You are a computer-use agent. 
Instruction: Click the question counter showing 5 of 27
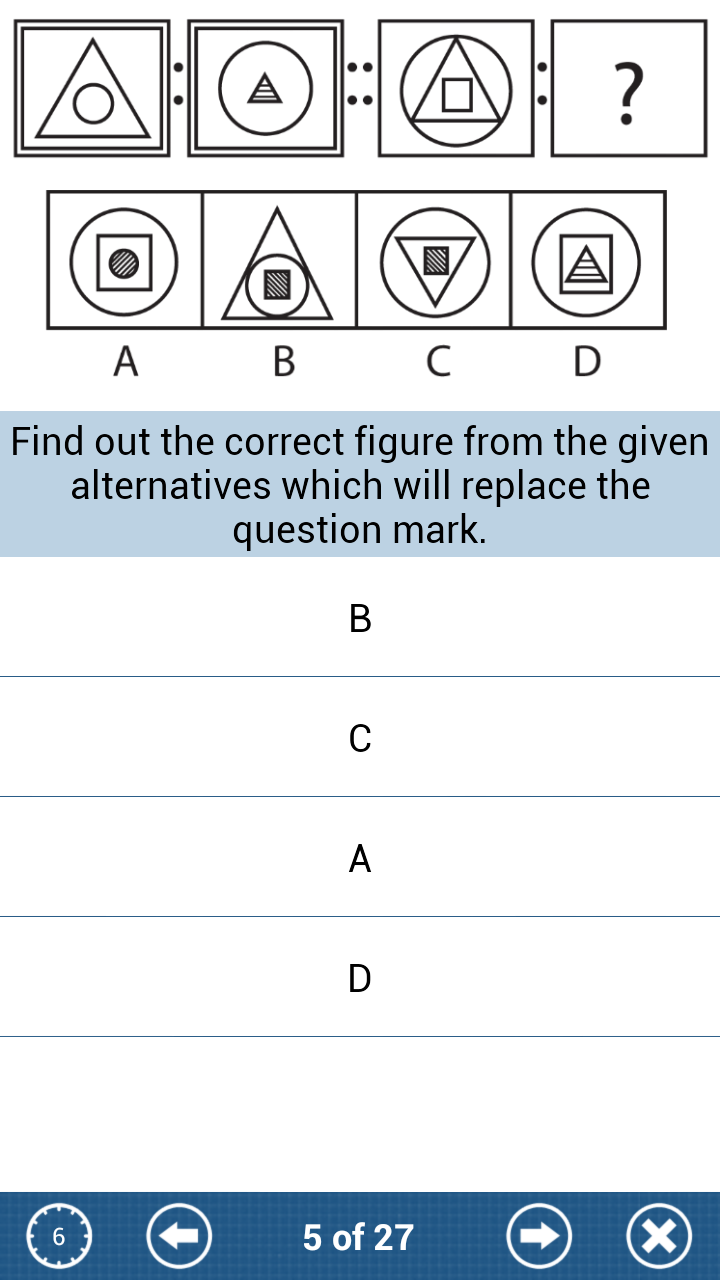(355, 1237)
